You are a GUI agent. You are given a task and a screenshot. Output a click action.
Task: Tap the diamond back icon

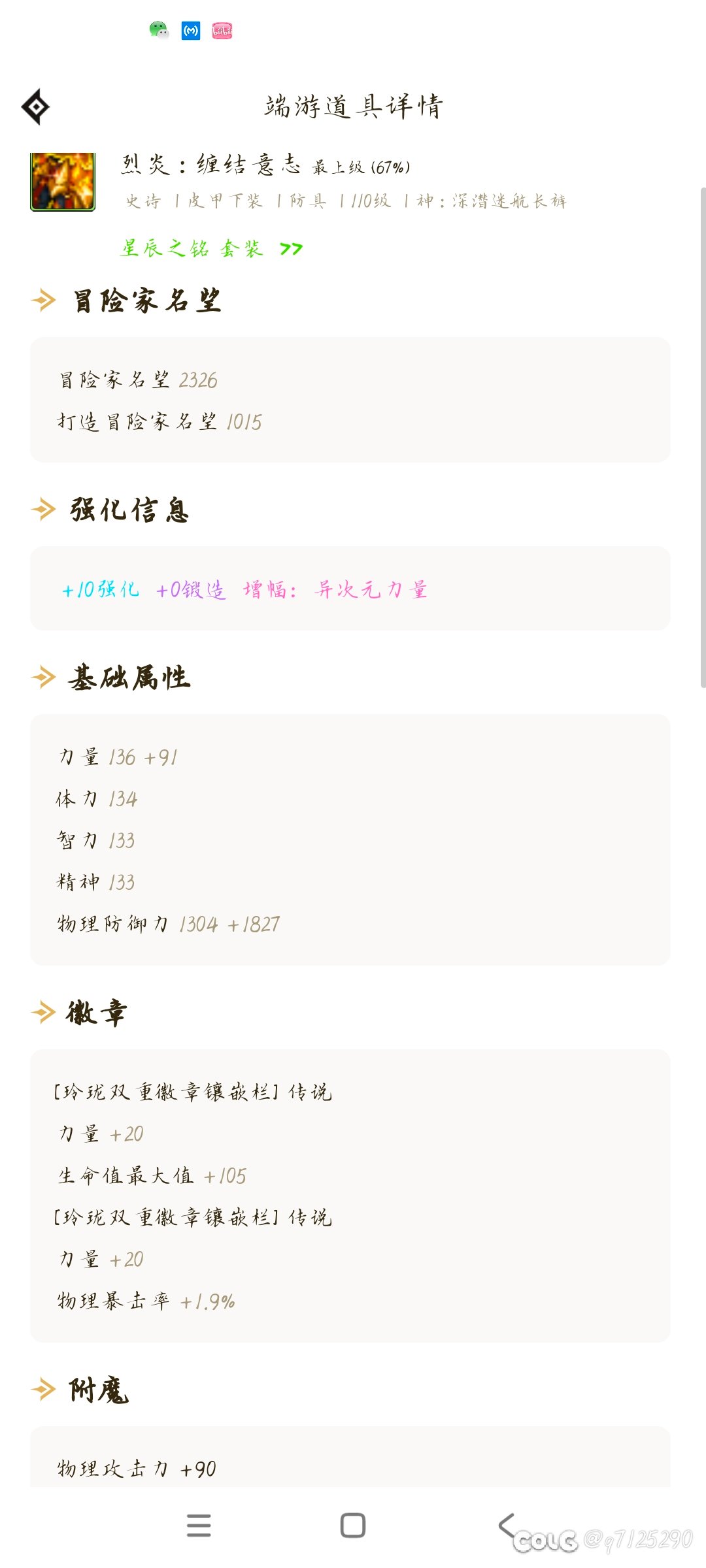tap(35, 106)
